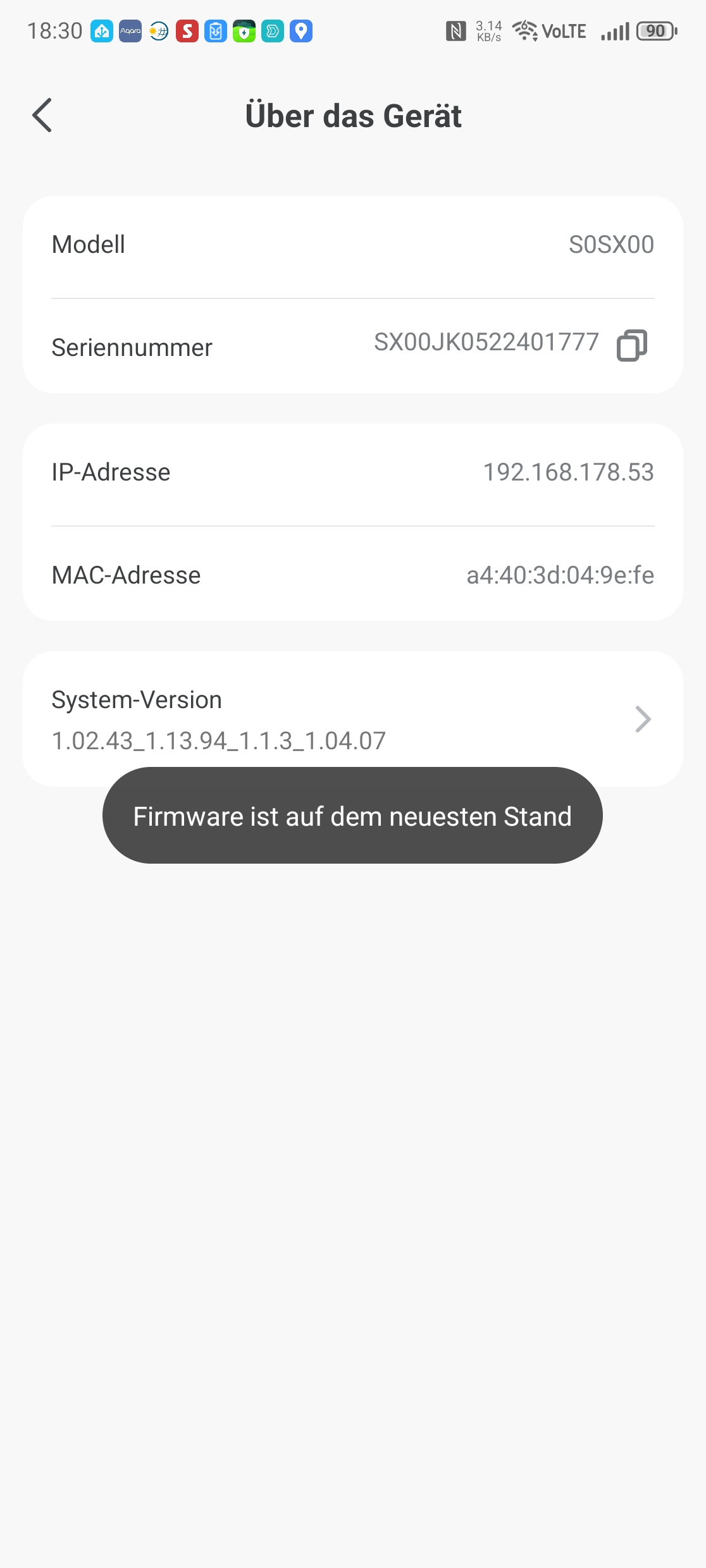Select the MAC-Adresse row

tap(353, 574)
